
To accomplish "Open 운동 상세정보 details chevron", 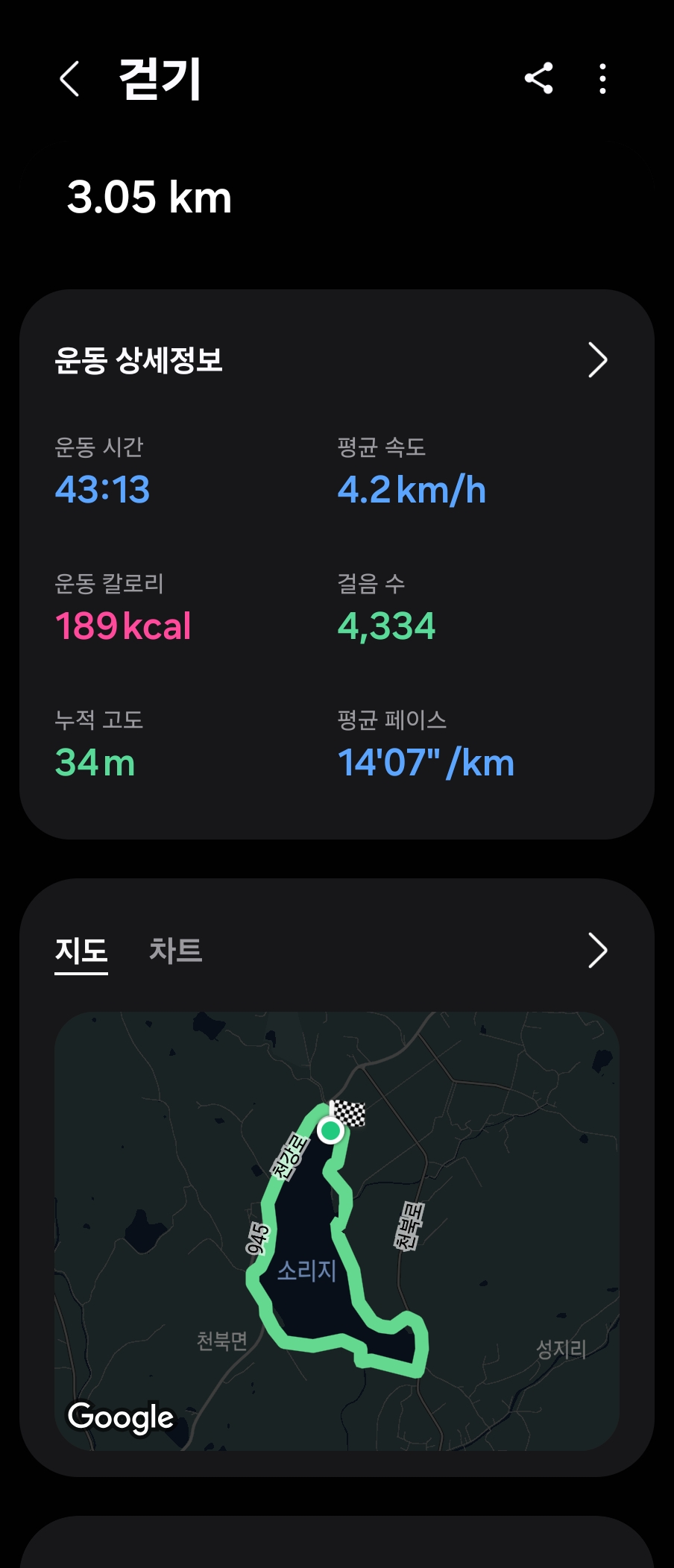I will coord(597,360).
